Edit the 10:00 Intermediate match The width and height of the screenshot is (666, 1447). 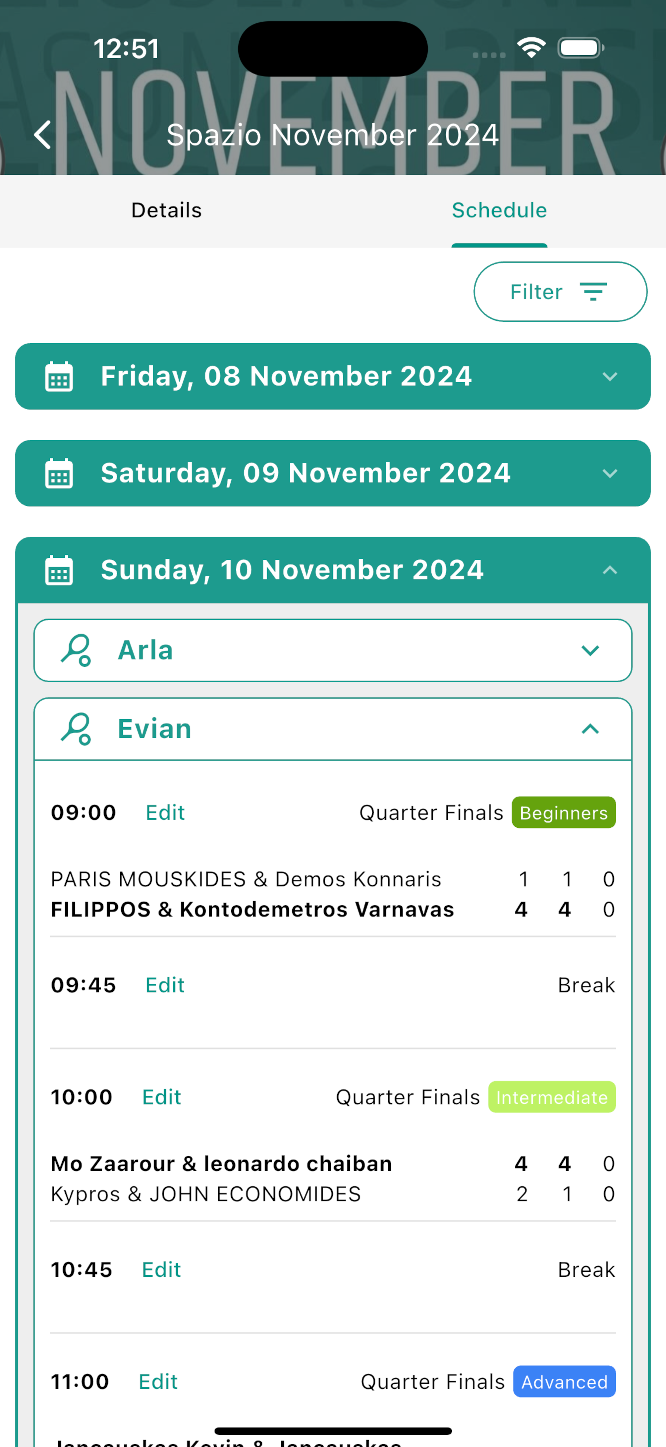click(162, 1097)
